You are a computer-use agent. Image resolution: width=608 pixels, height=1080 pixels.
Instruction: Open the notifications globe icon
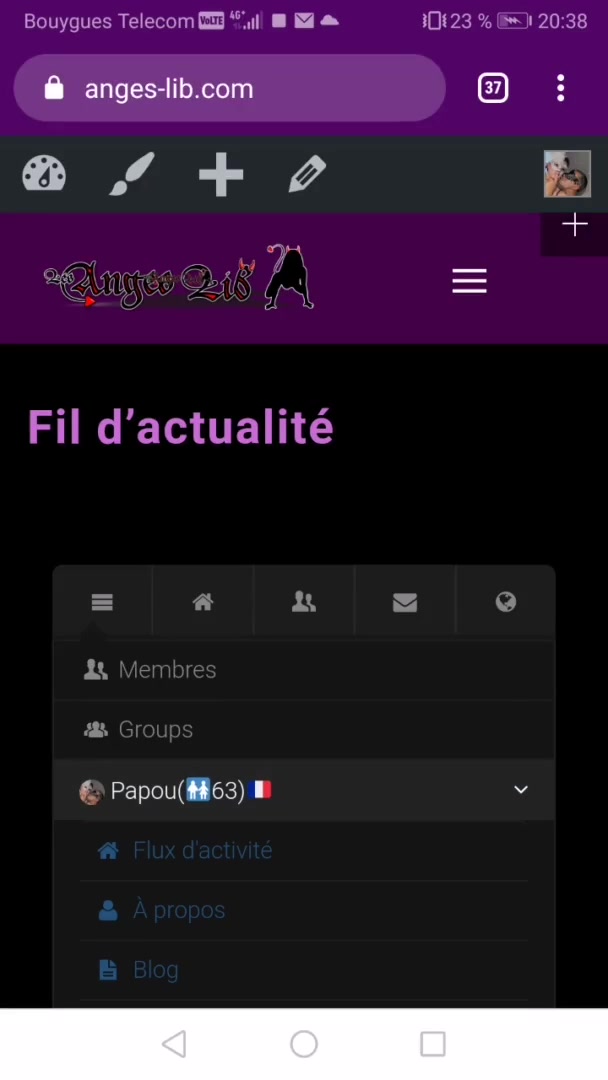(x=506, y=602)
